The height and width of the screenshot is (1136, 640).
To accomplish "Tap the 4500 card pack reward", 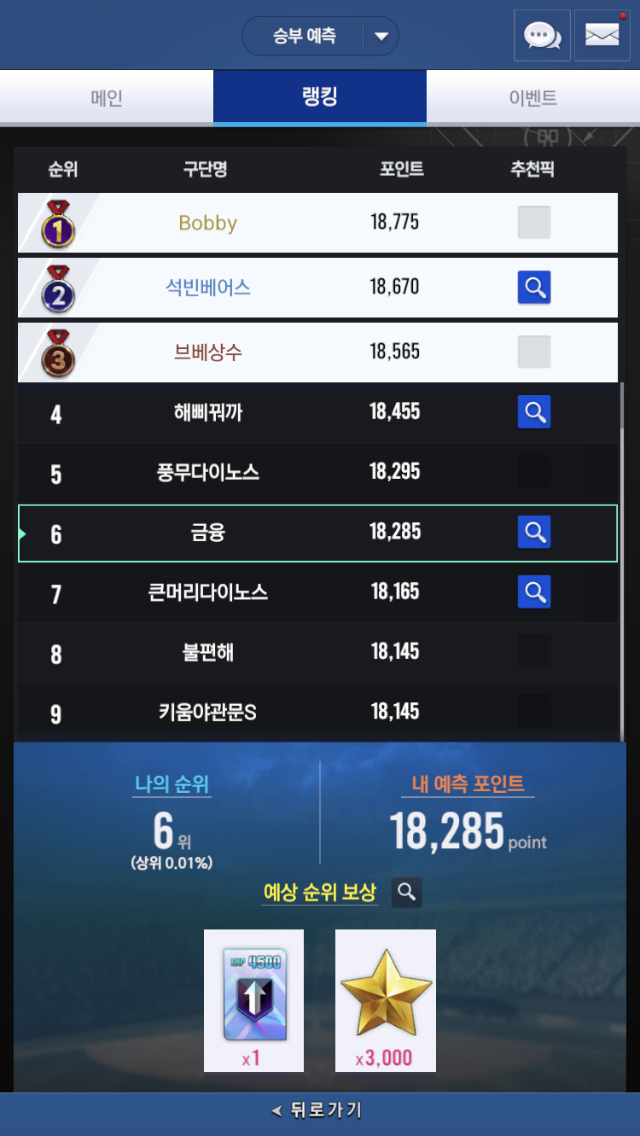I will (254, 999).
